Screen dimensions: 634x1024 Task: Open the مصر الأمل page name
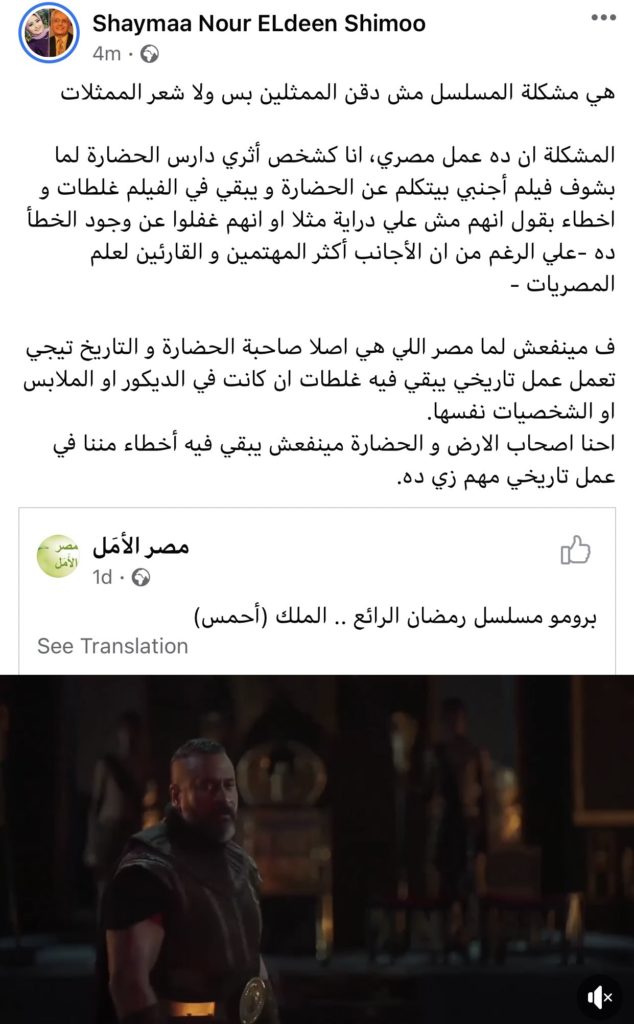pyautogui.click(x=140, y=546)
